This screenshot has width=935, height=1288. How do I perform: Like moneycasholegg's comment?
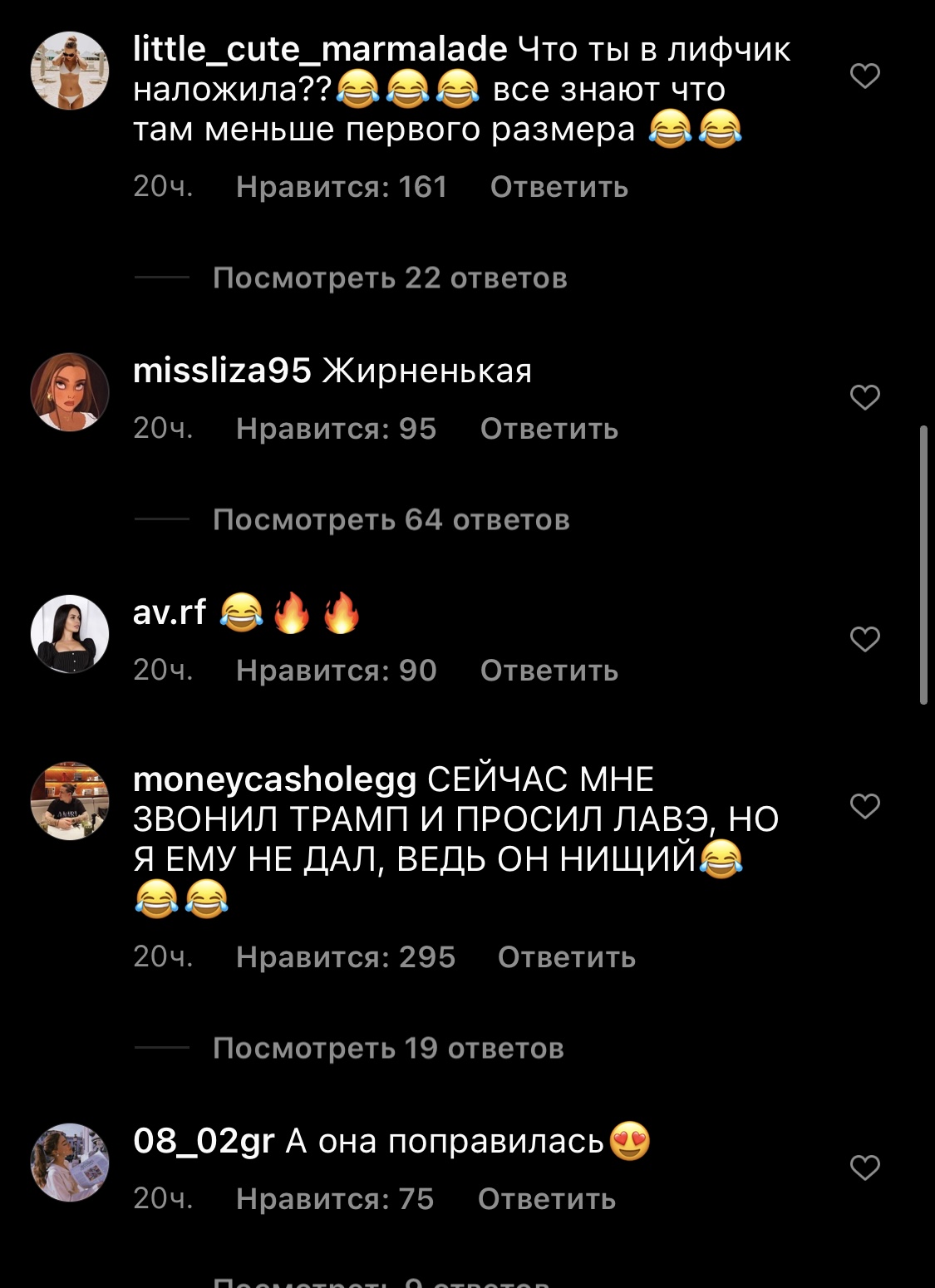click(x=864, y=806)
